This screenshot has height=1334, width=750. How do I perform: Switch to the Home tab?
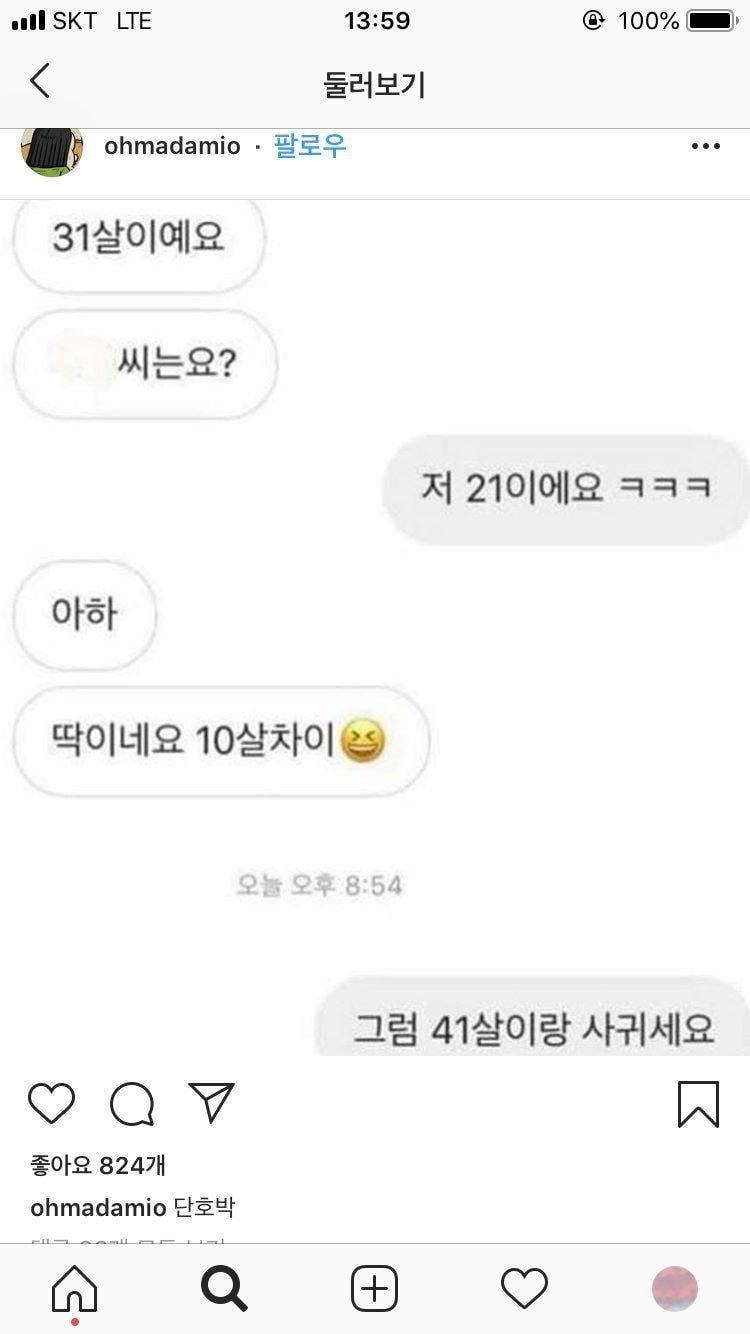pos(75,1289)
